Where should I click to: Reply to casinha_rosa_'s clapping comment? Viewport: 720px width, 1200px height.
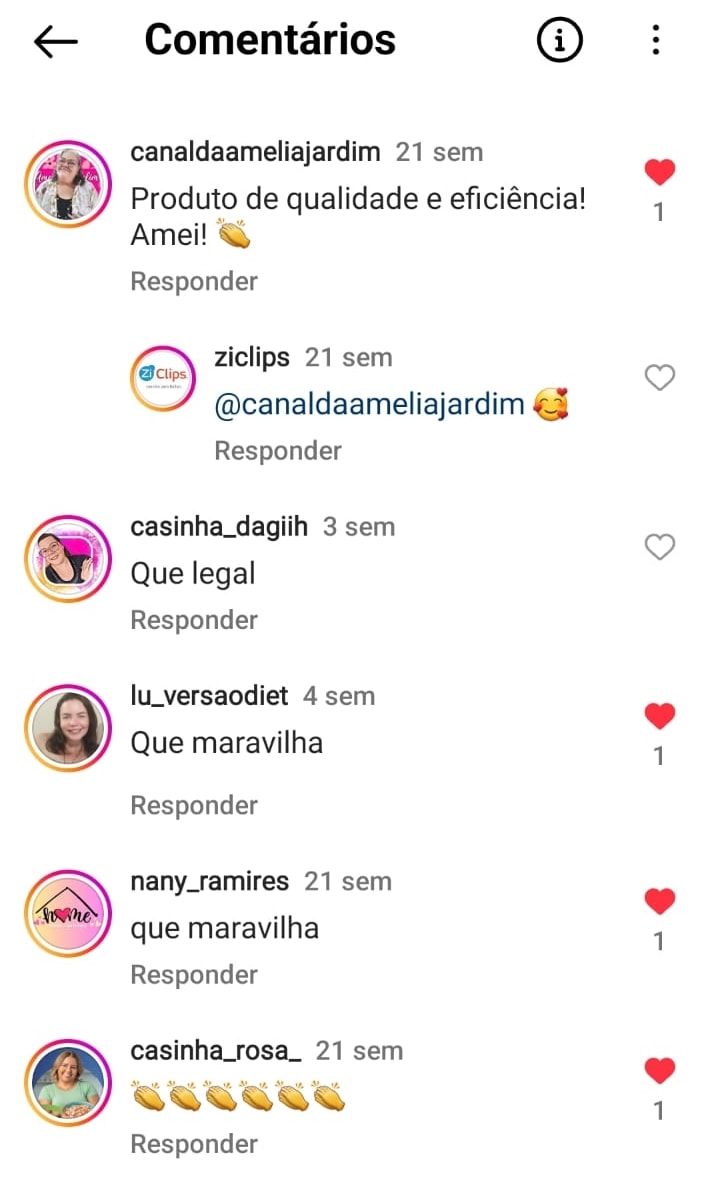(x=194, y=1144)
